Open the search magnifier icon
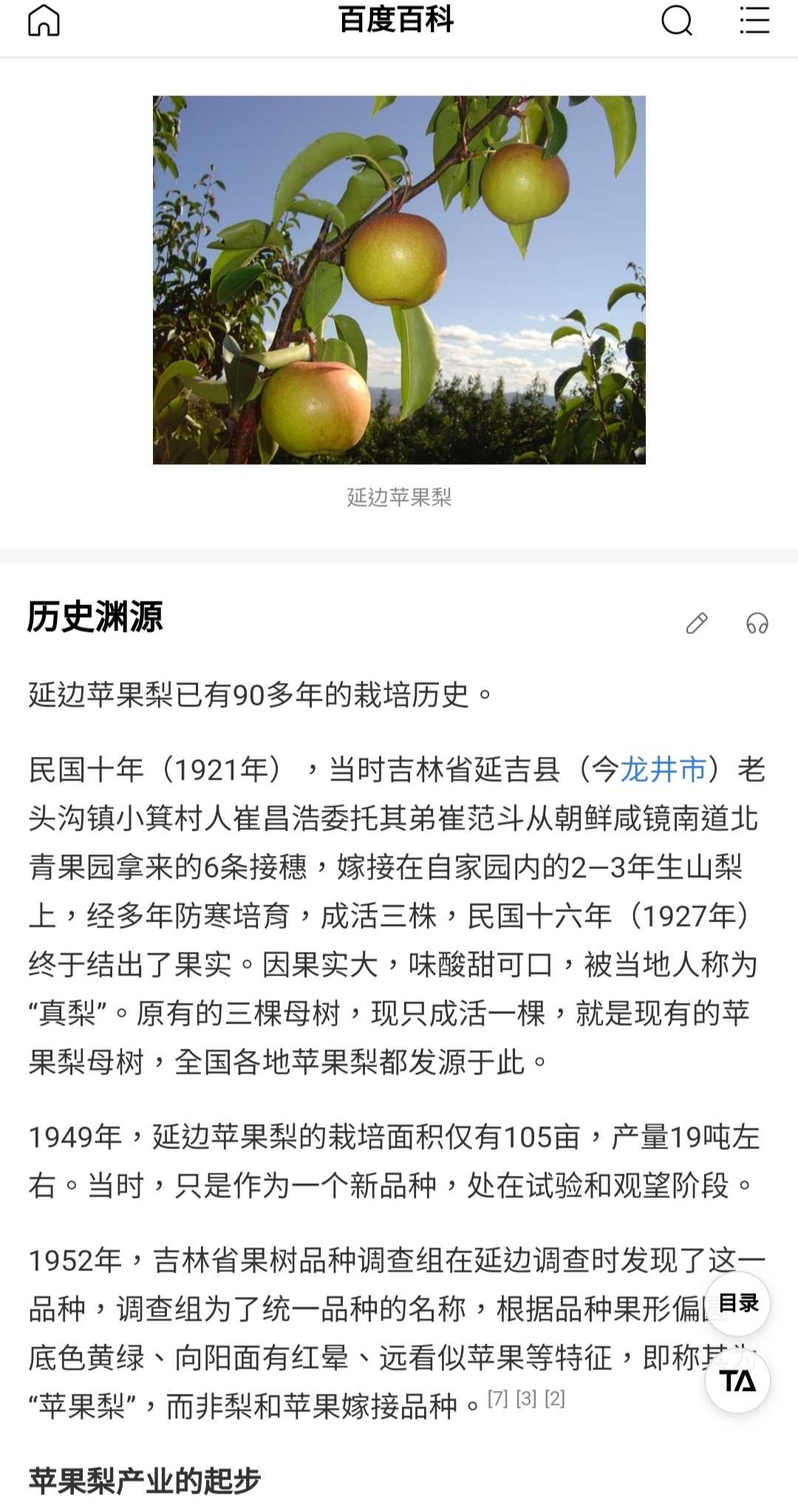798x1512 pixels. (x=677, y=20)
